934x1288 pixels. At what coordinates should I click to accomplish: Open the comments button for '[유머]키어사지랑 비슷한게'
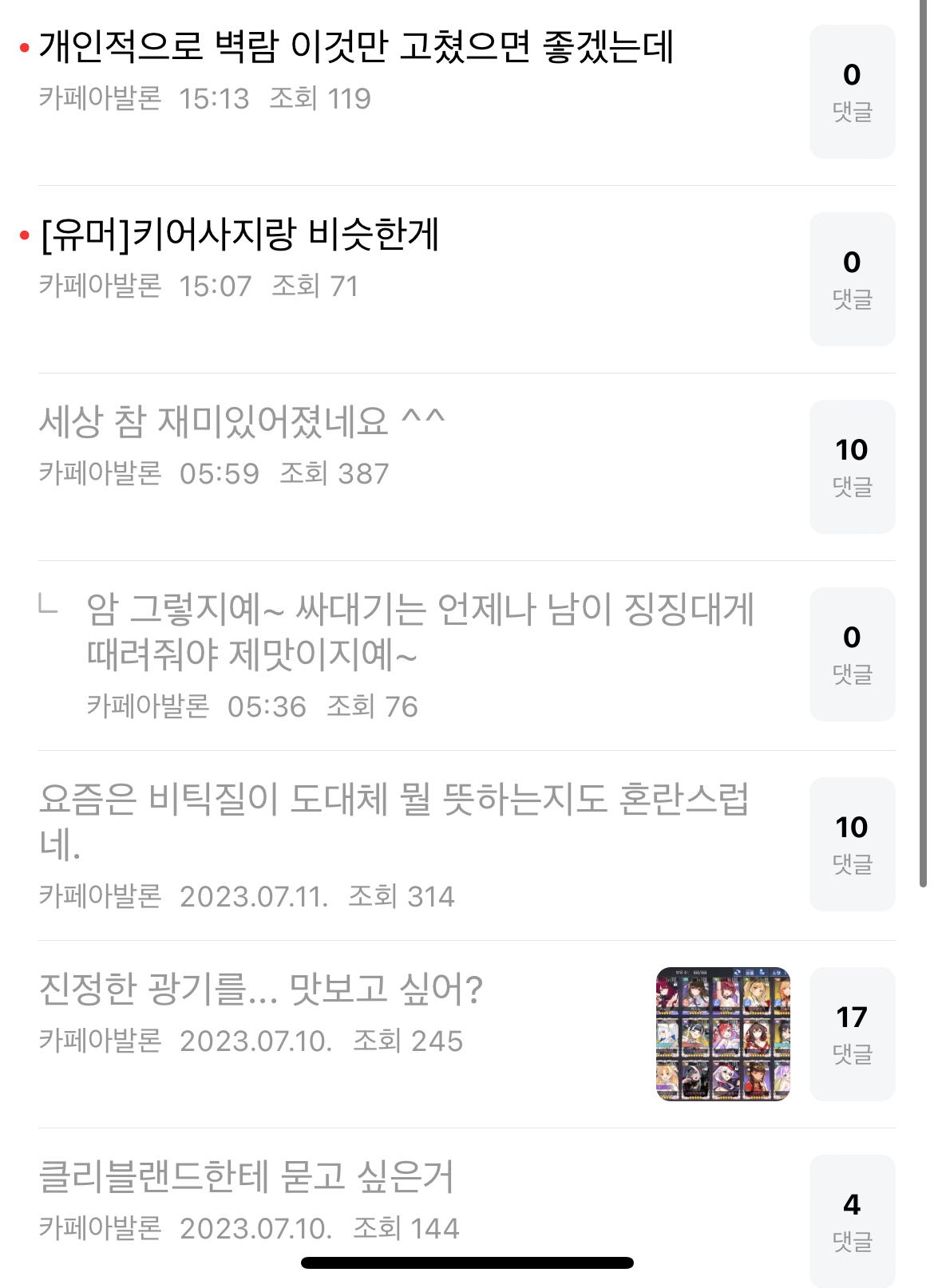tap(852, 279)
